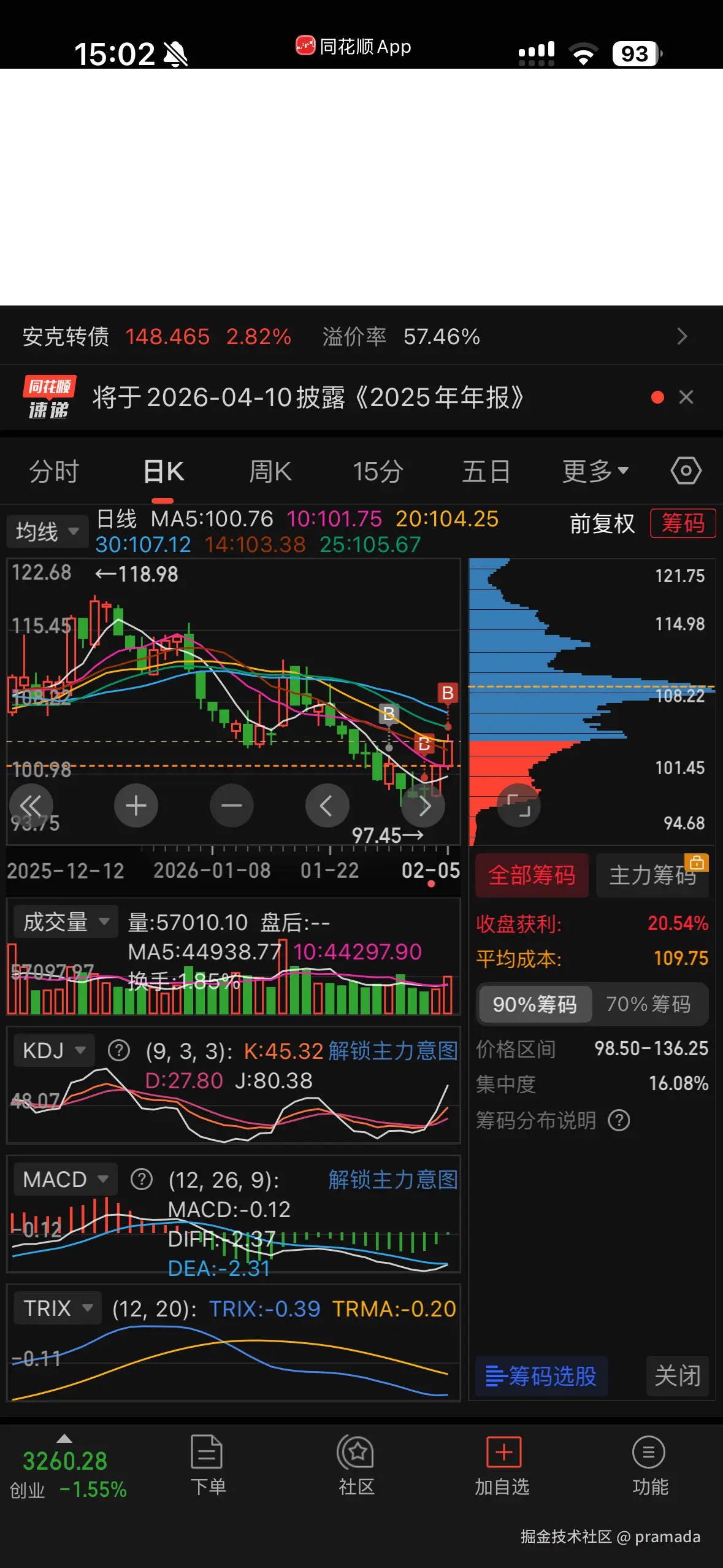Enable the 筹码 chip distribution toggle
723x1568 pixels.
click(683, 523)
